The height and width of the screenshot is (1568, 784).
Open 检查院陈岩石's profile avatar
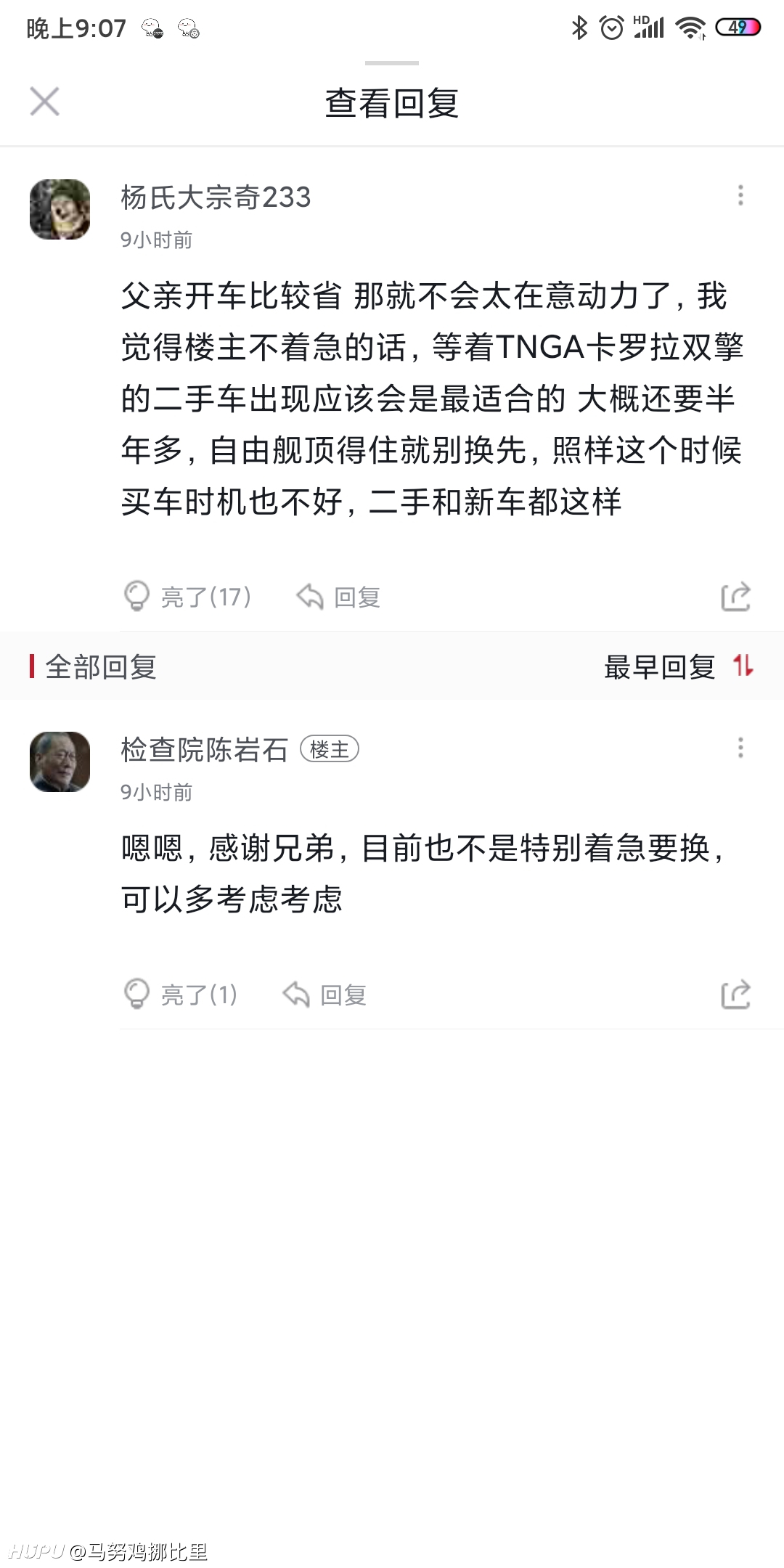pyautogui.click(x=60, y=761)
